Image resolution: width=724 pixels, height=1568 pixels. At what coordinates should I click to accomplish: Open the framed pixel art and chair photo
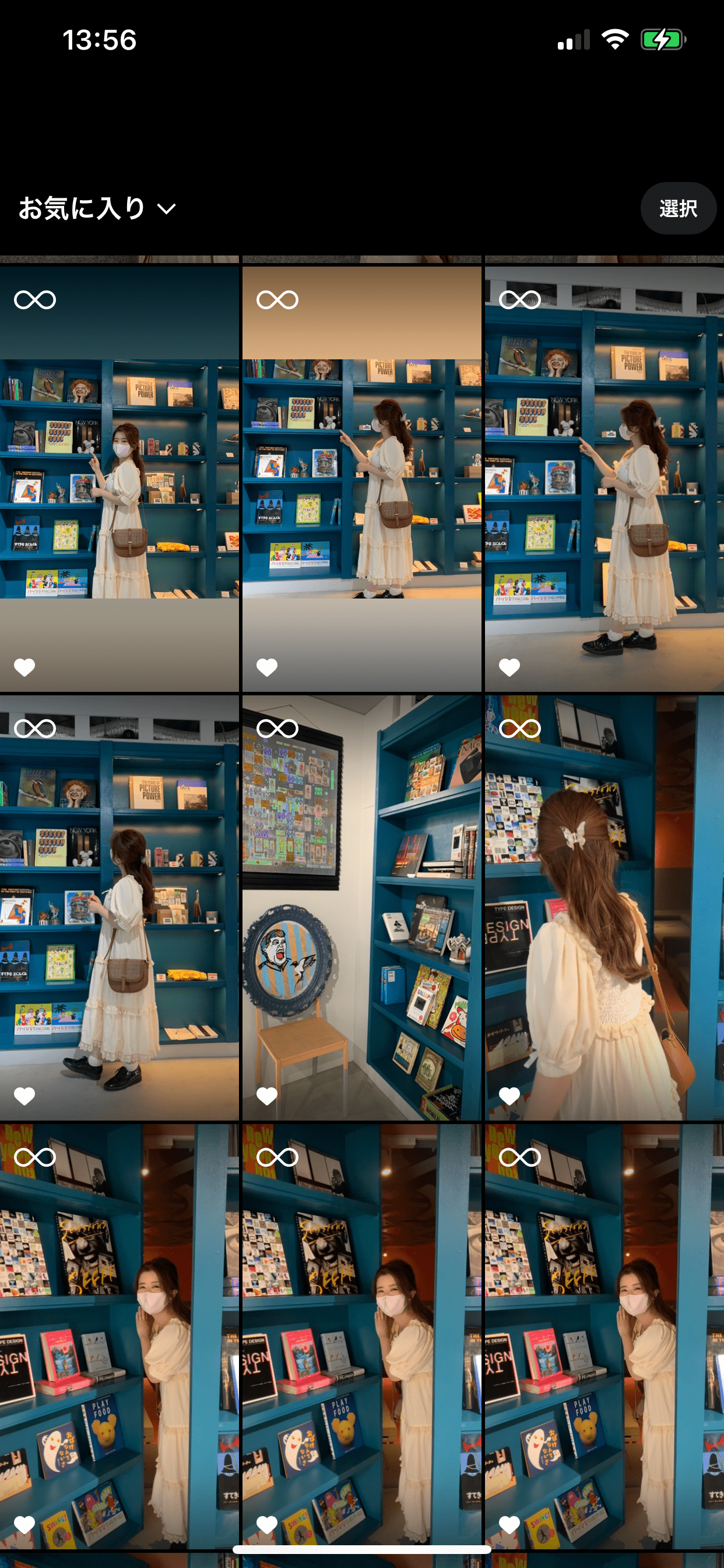tap(361, 908)
